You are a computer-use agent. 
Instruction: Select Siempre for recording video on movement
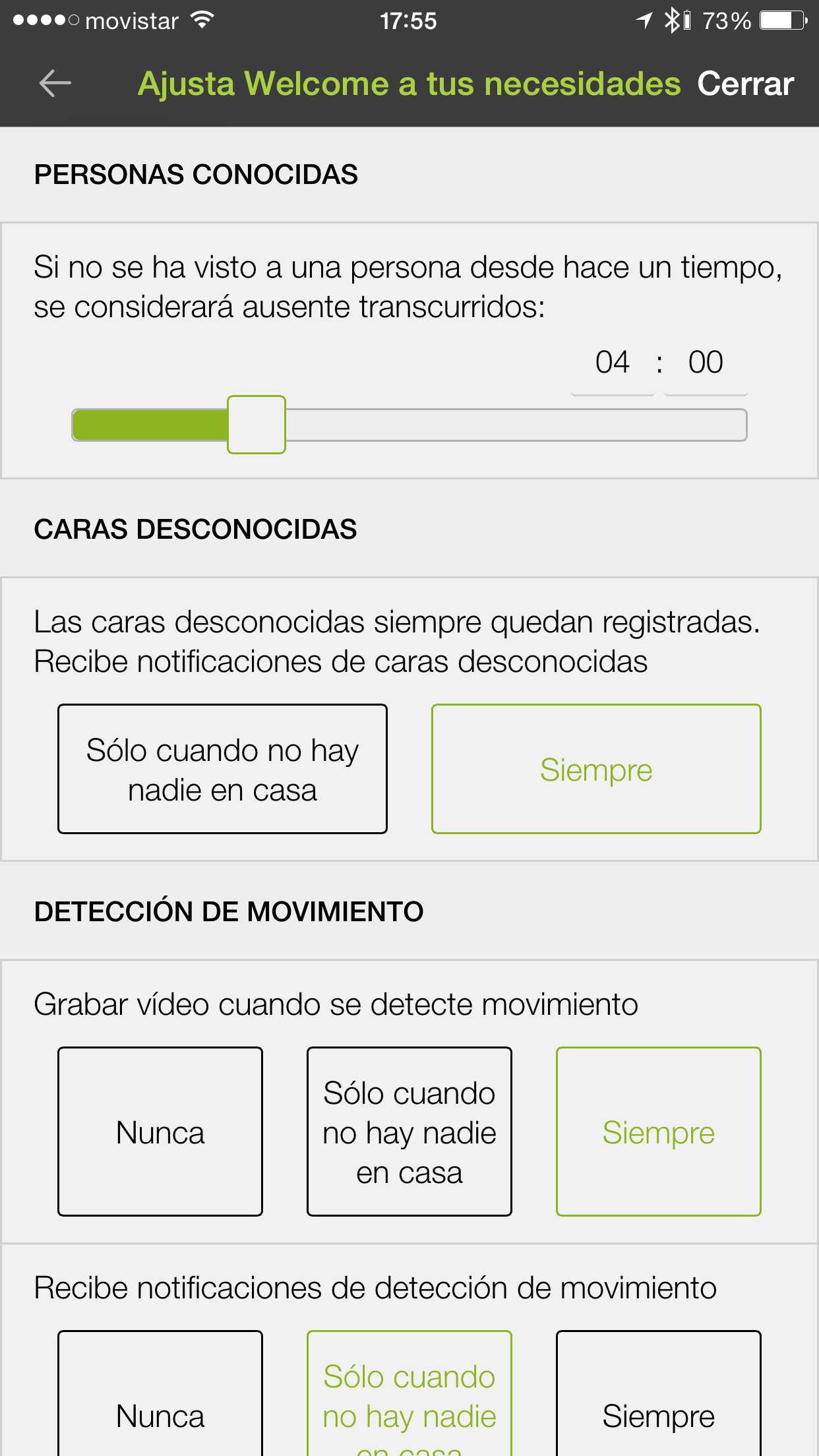[x=658, y=1132]
